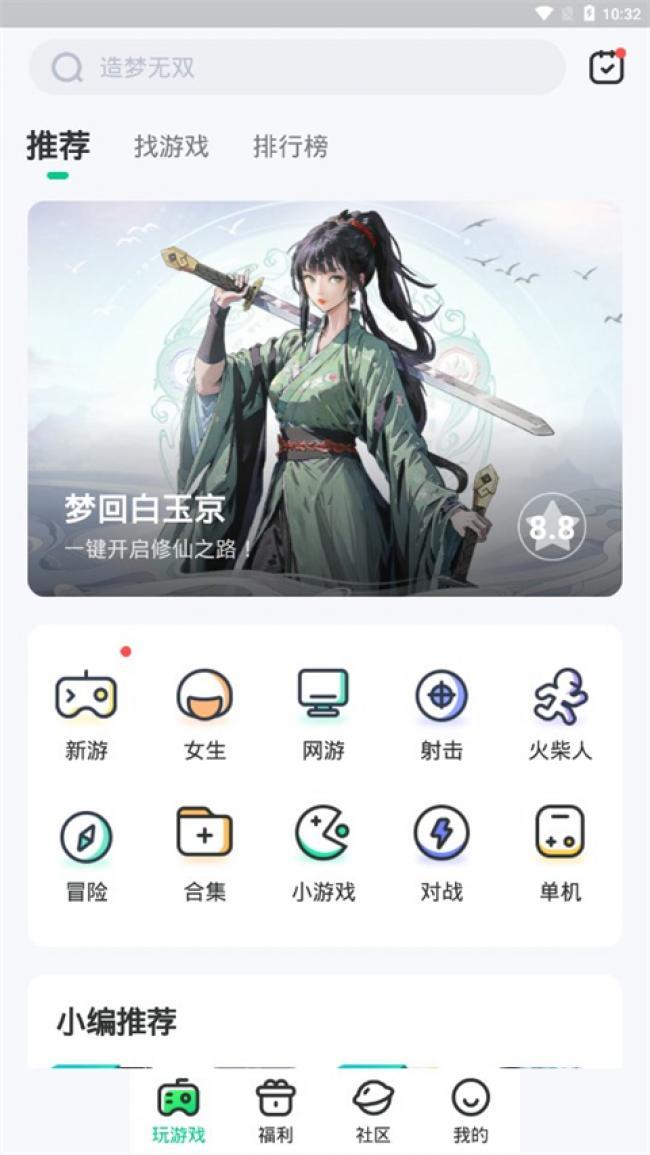Go to the 社区 bottom tab
Screen dimensions: 650x1155
373,1111
